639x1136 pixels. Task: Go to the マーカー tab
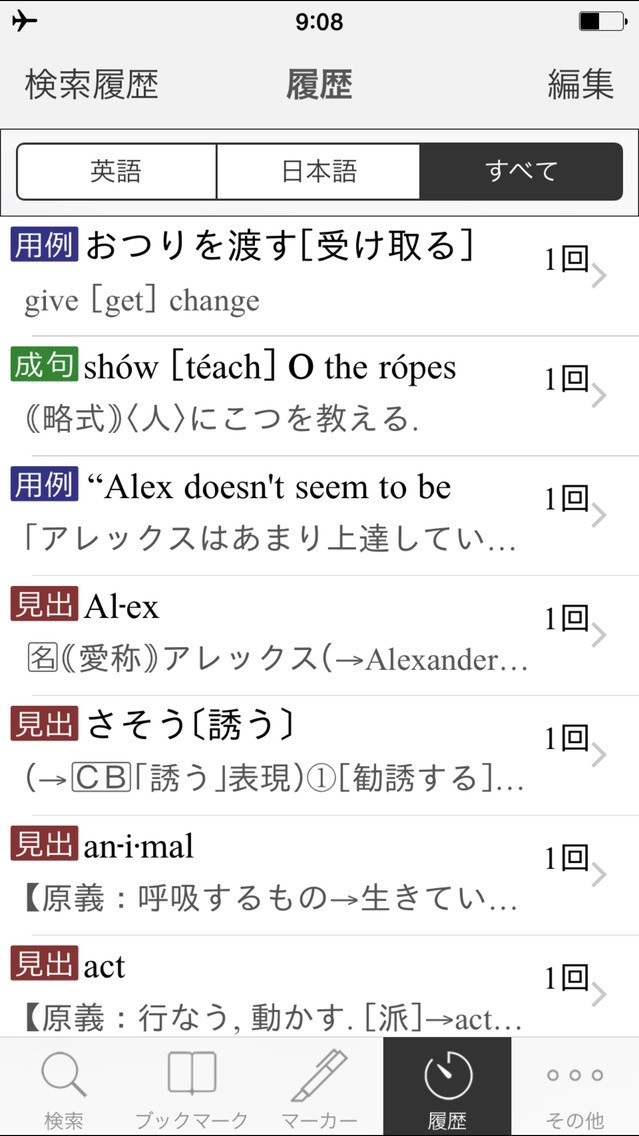click(x=319, y=1086)
